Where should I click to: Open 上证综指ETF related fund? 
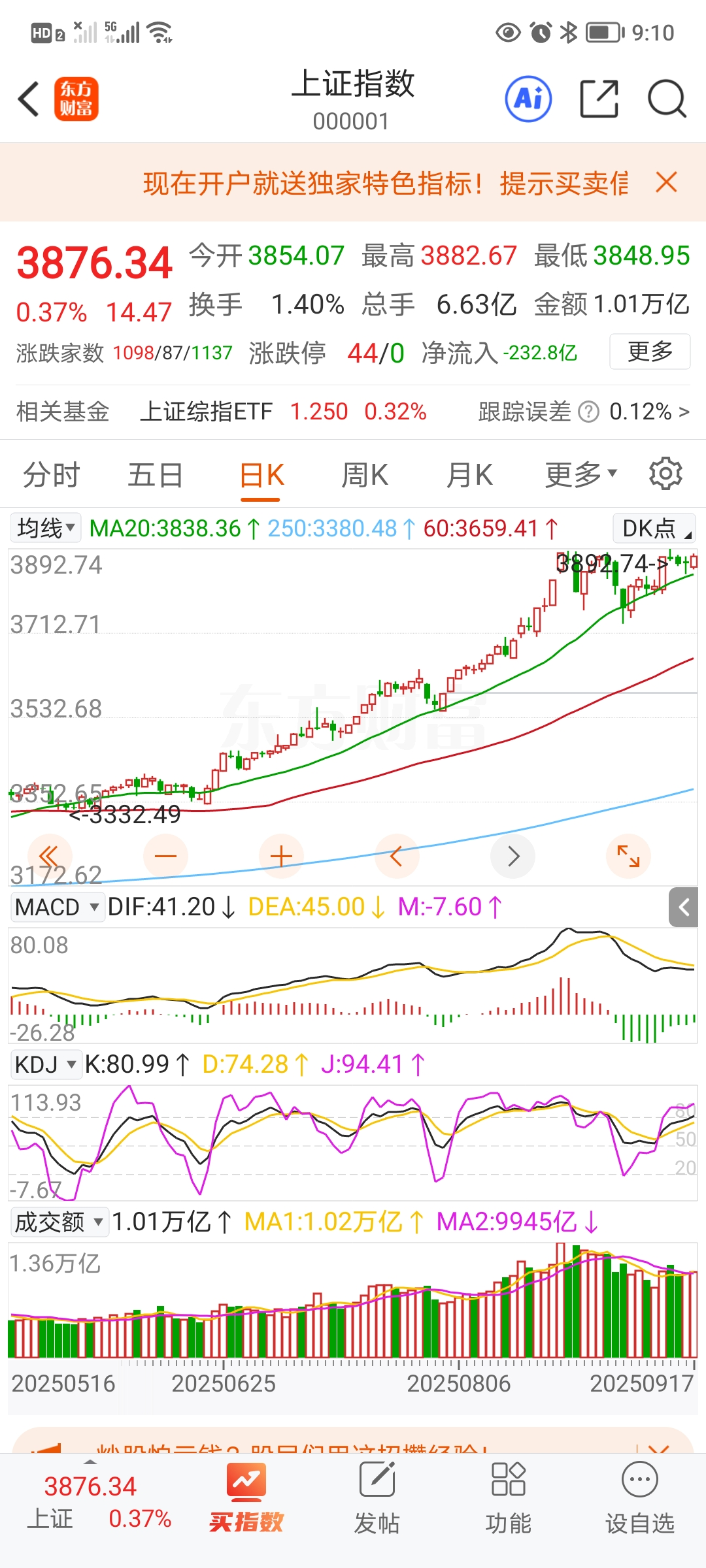click(x=206, y=412)
